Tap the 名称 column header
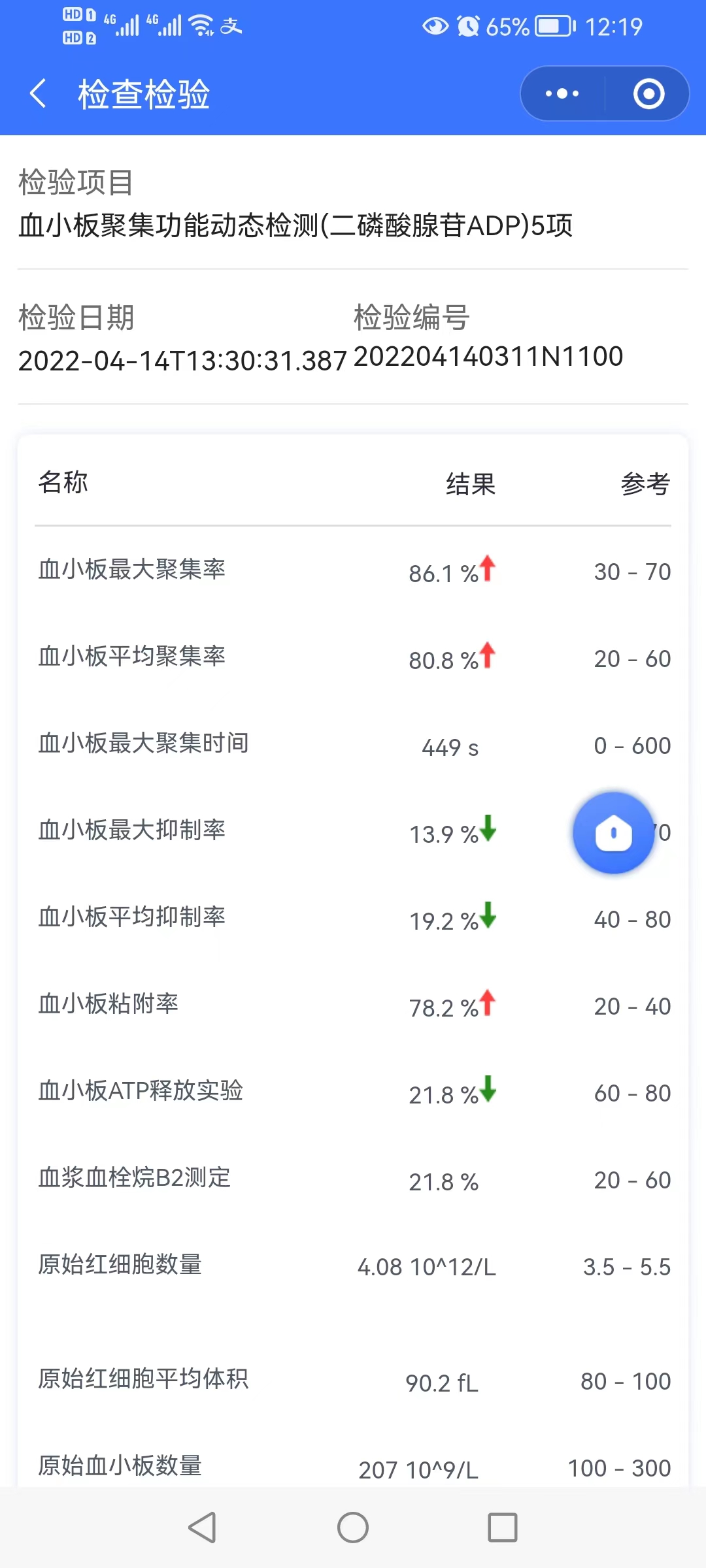The width and height of the screenshot is (706, 1568). coord(63,482)
